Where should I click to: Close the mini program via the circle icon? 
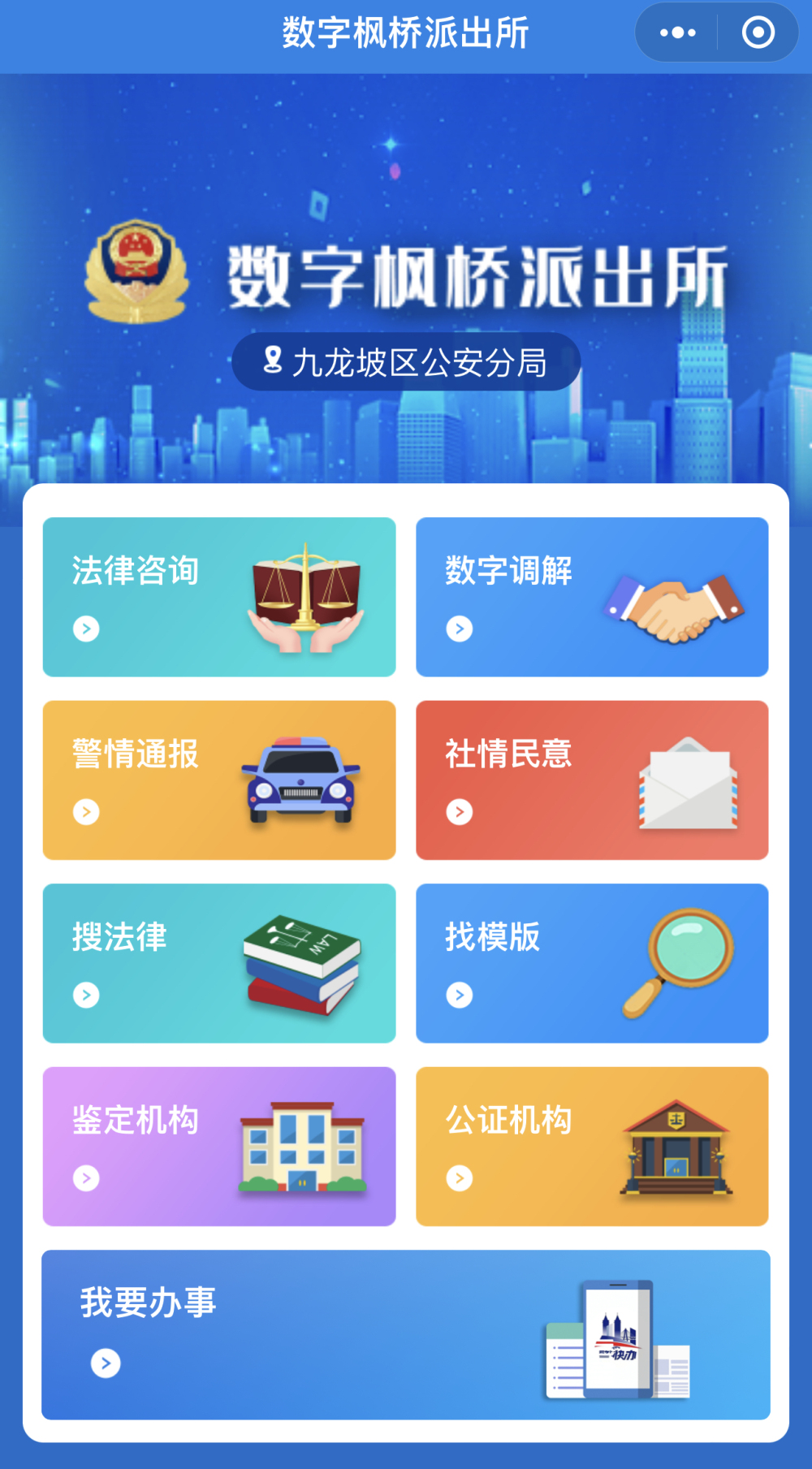tap(758, 32)
